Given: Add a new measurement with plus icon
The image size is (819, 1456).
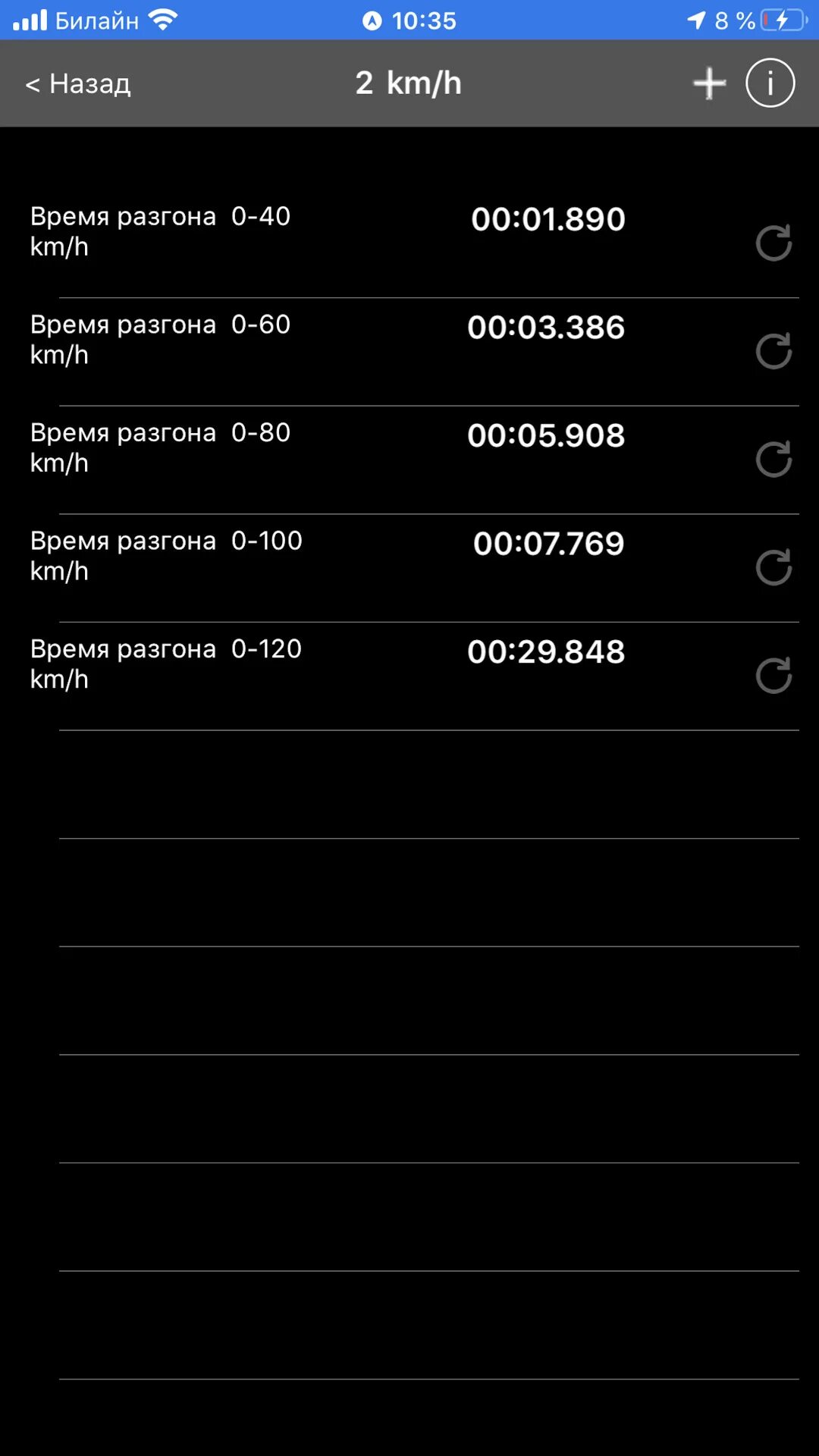Looking at the screenshot, I should [710, 83].
